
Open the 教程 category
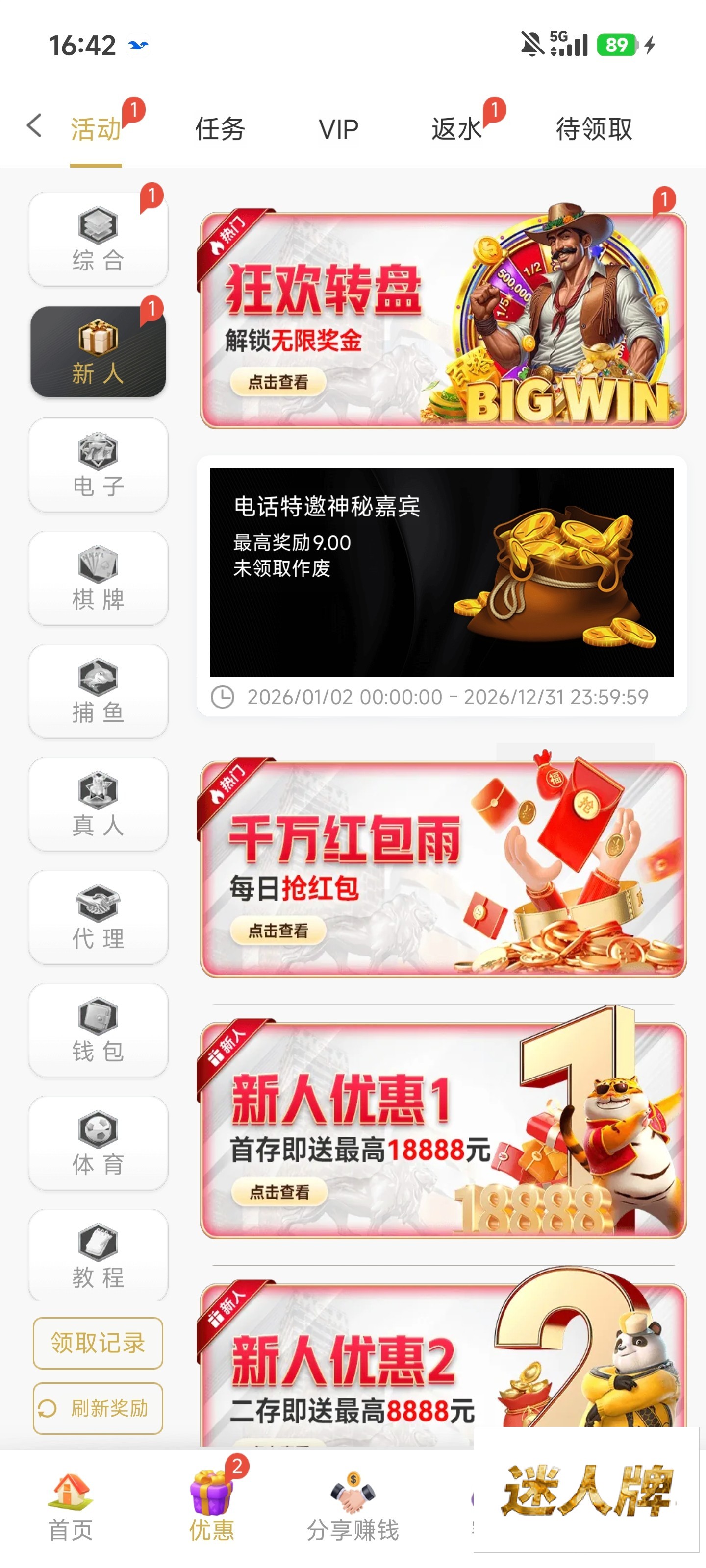pos(98,1255)
